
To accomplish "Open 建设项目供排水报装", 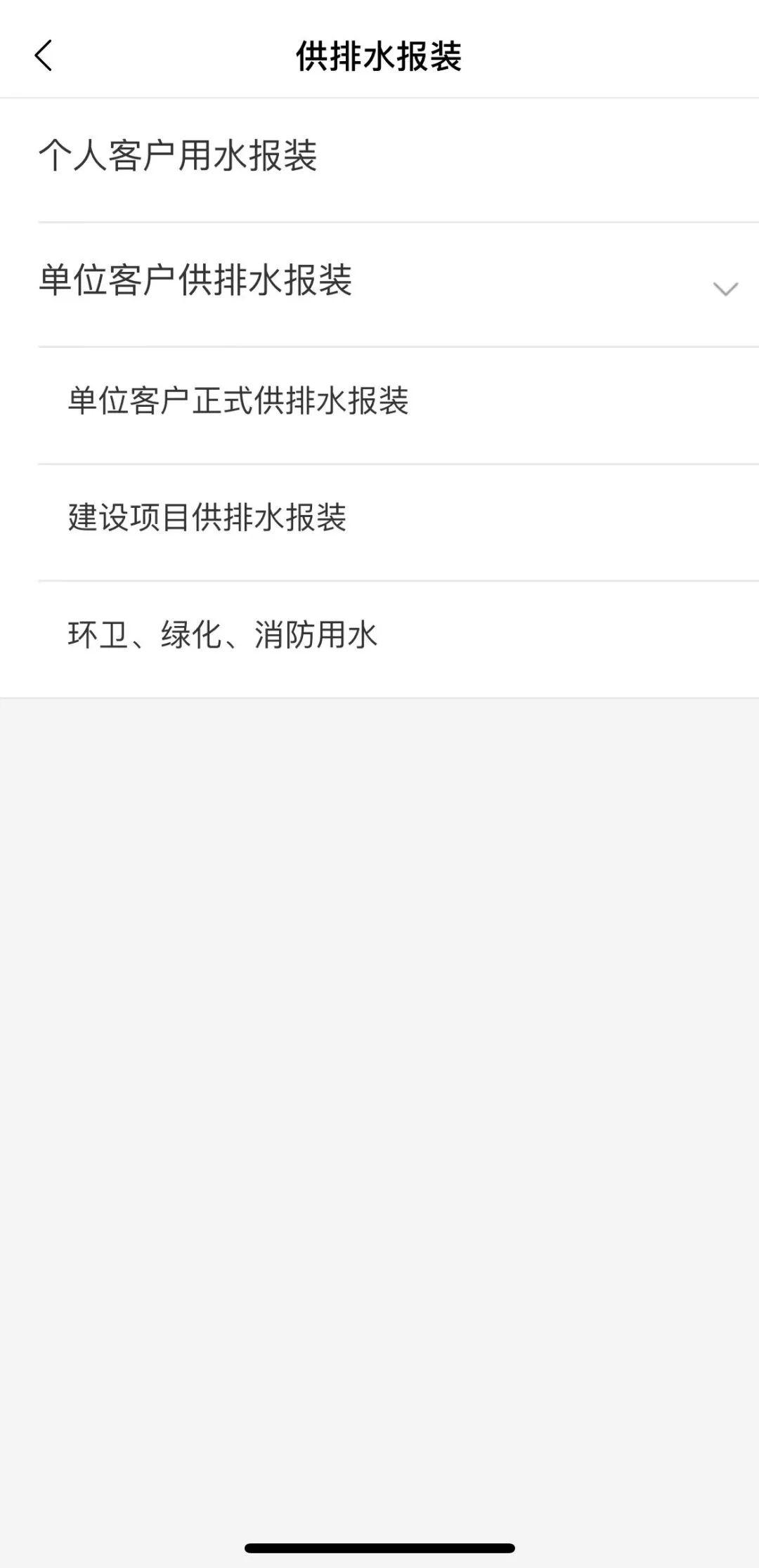I will click(x=207, y=518).
